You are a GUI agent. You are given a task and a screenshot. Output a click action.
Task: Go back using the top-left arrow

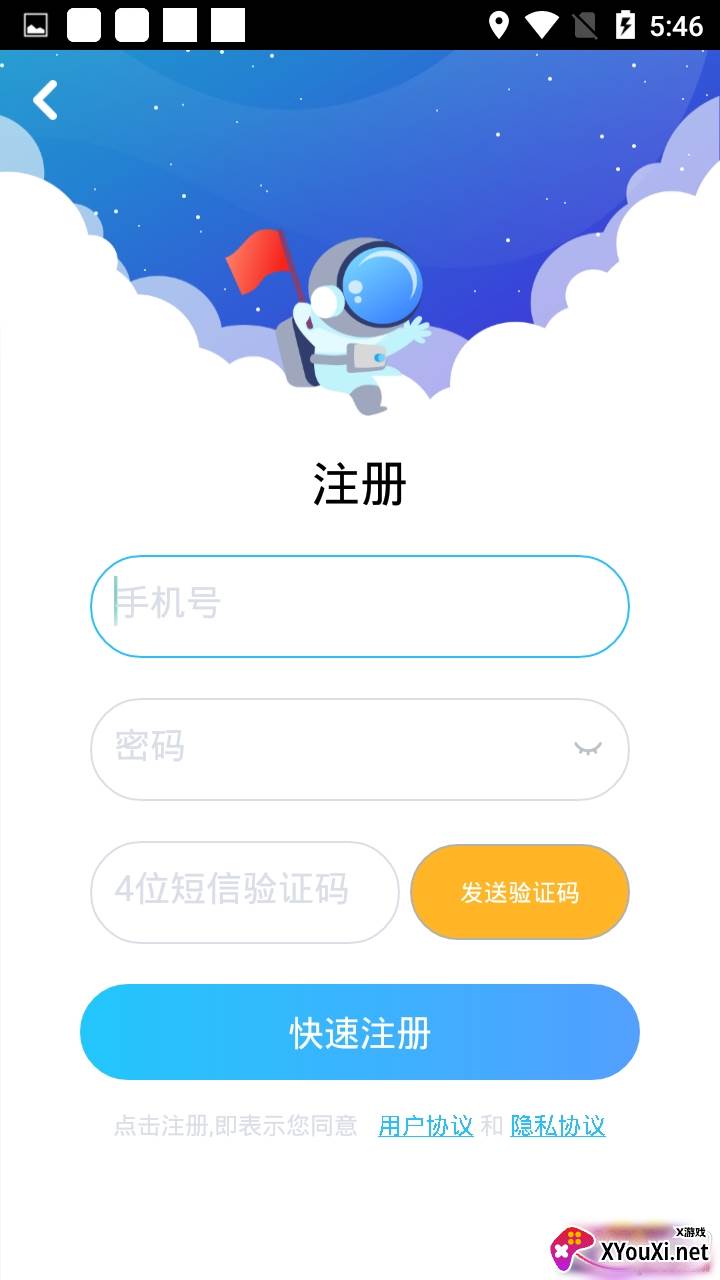[x=45, y=100]
